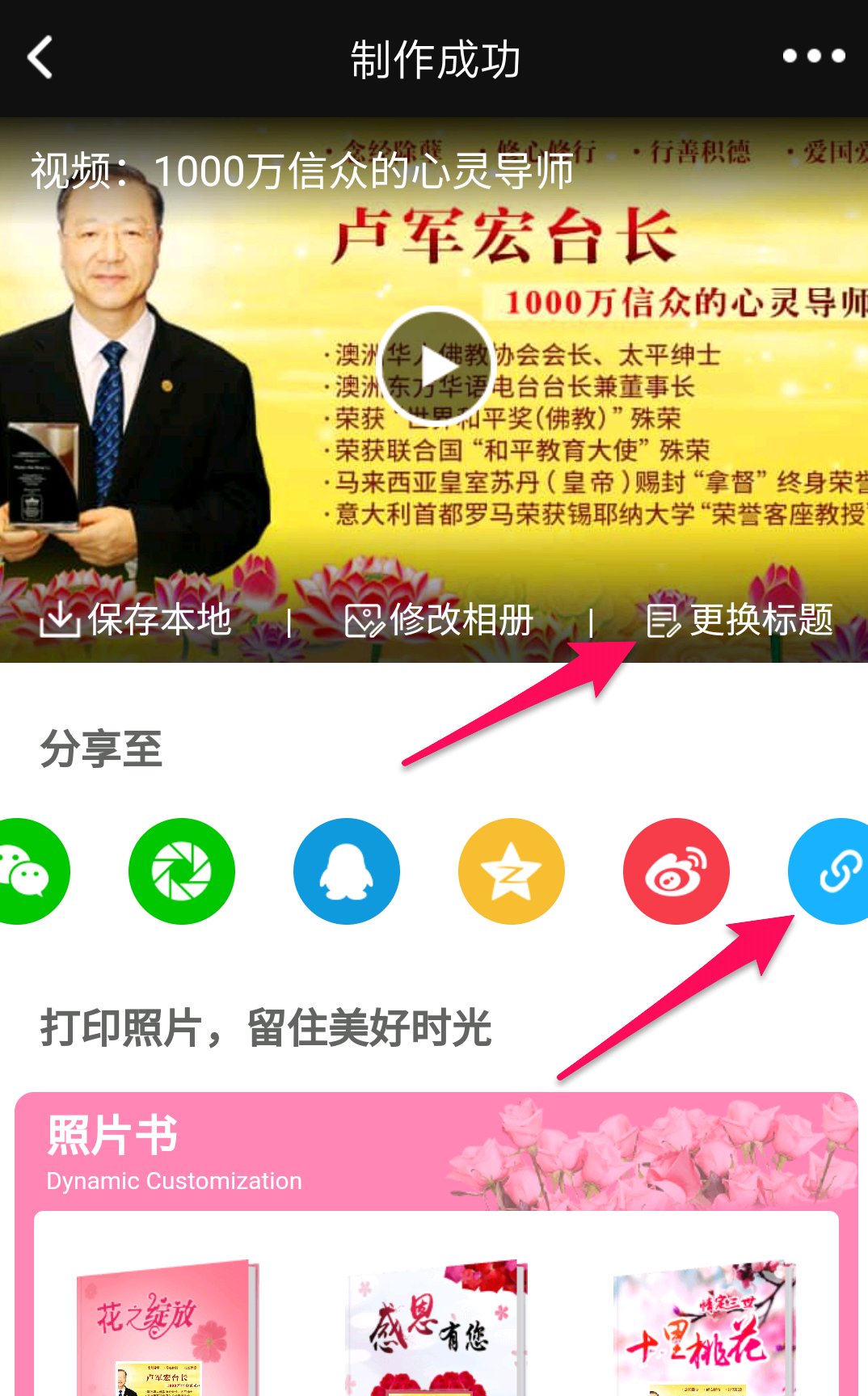The height and width of the screenshot is (1396, 868).
Task: Play the video preview
Action: coord(436,365)
